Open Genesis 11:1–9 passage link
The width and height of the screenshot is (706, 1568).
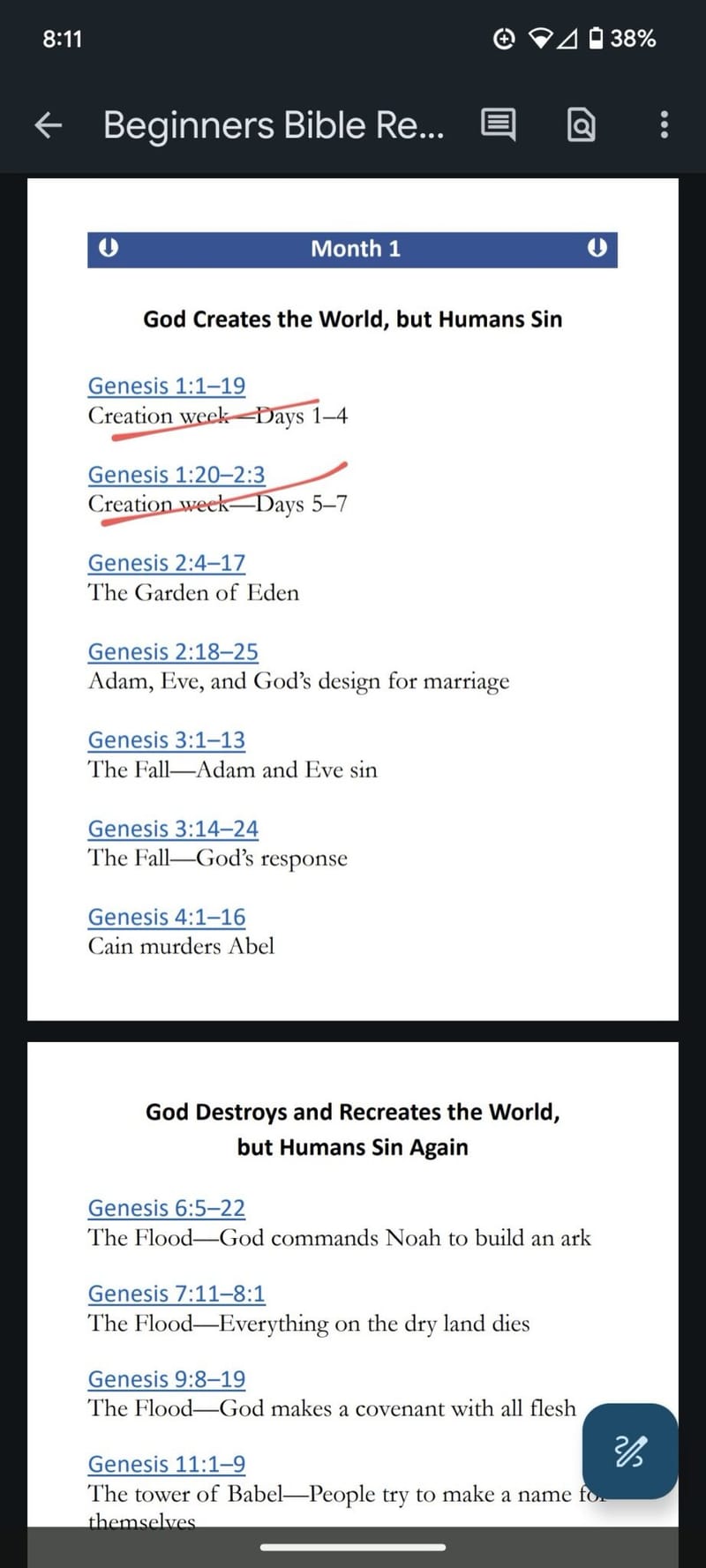tap(166, 1465)
